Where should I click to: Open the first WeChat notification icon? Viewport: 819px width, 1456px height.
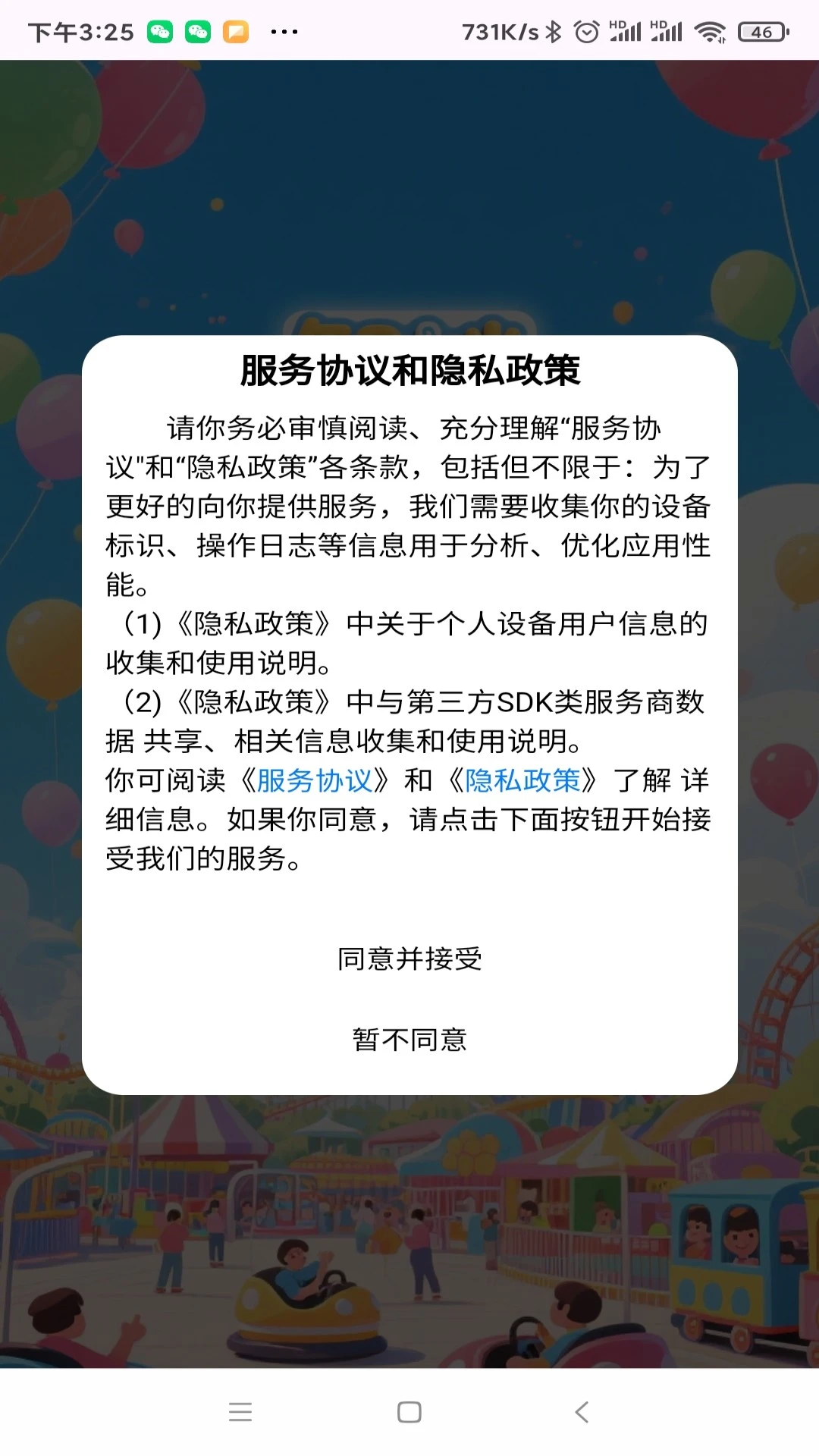[x=161, y=32]
